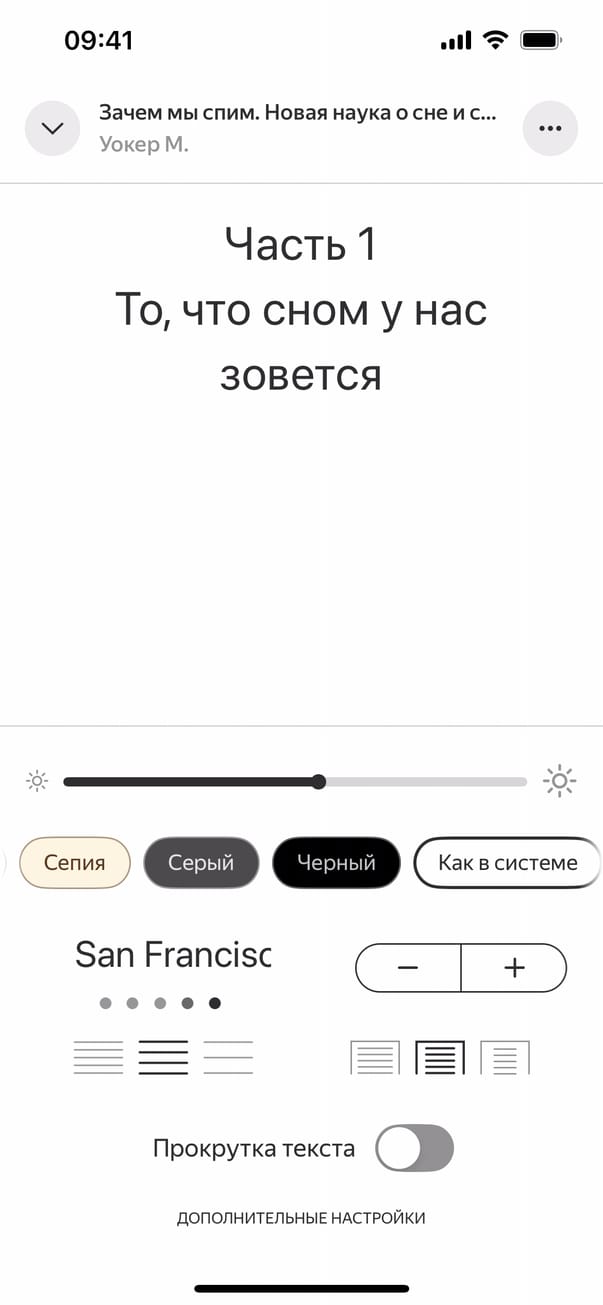Tap the San Francisco font selector
The height and width of the screenshot is (1305, 603).
[173, 955]
